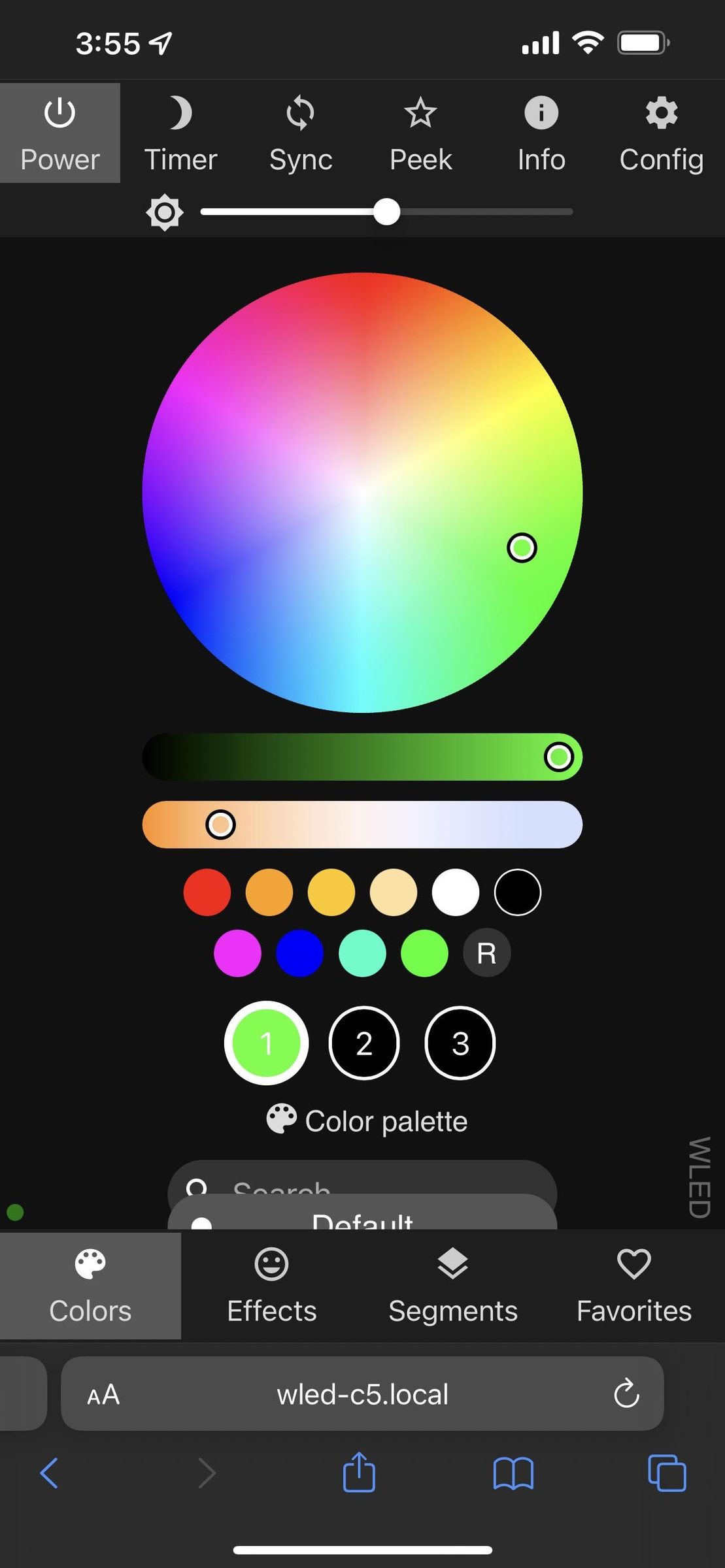Tap the Safari share icon
This screenshot has height=1568, width=725.
[359, 1473]
